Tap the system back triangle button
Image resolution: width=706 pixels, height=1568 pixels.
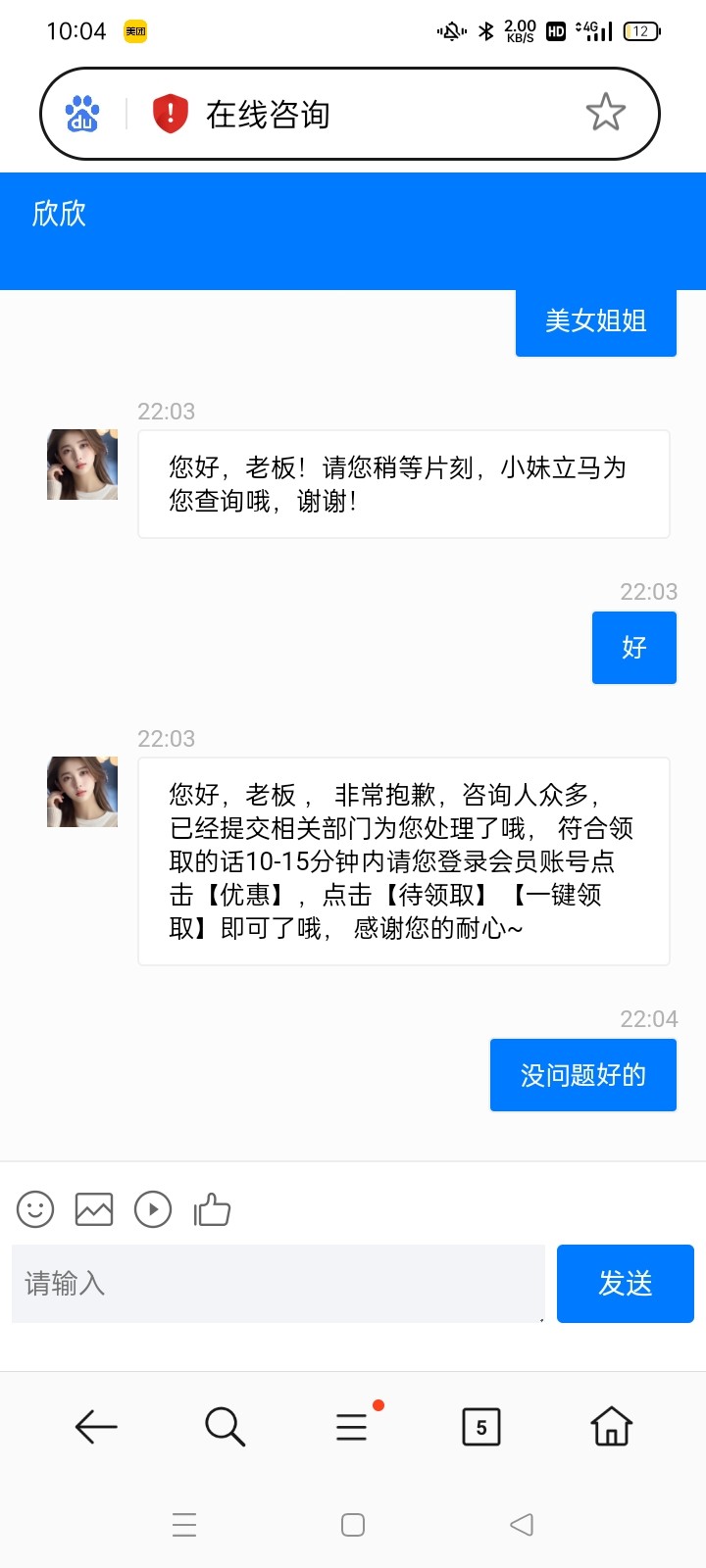pyautogui.click(x=522, y=1525)
